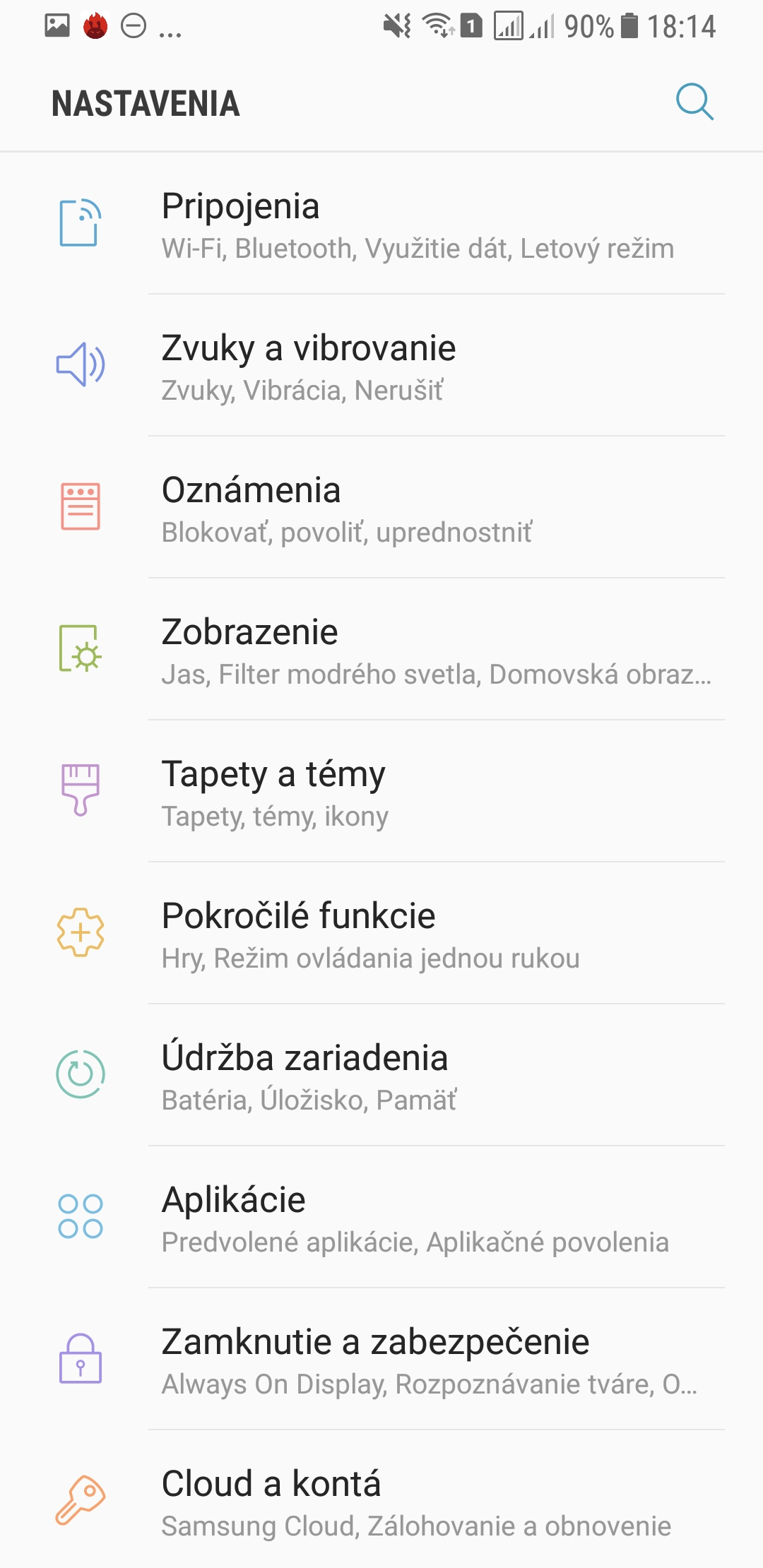Open Pripojenia settings
Viewport: 763px width, 1568px height.
coord(381,224)
